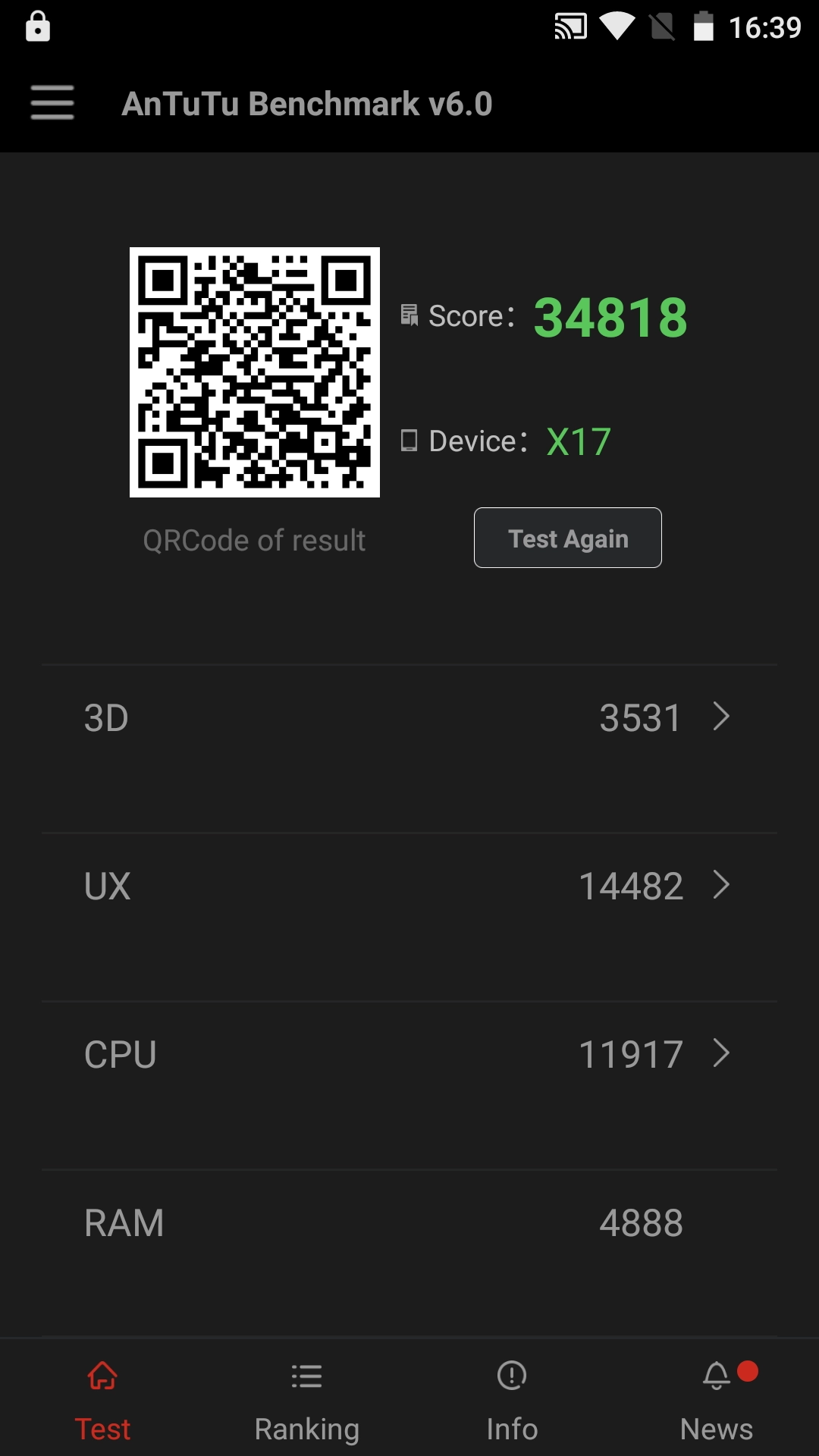View the UX score breakdown

tap(409, 918)
